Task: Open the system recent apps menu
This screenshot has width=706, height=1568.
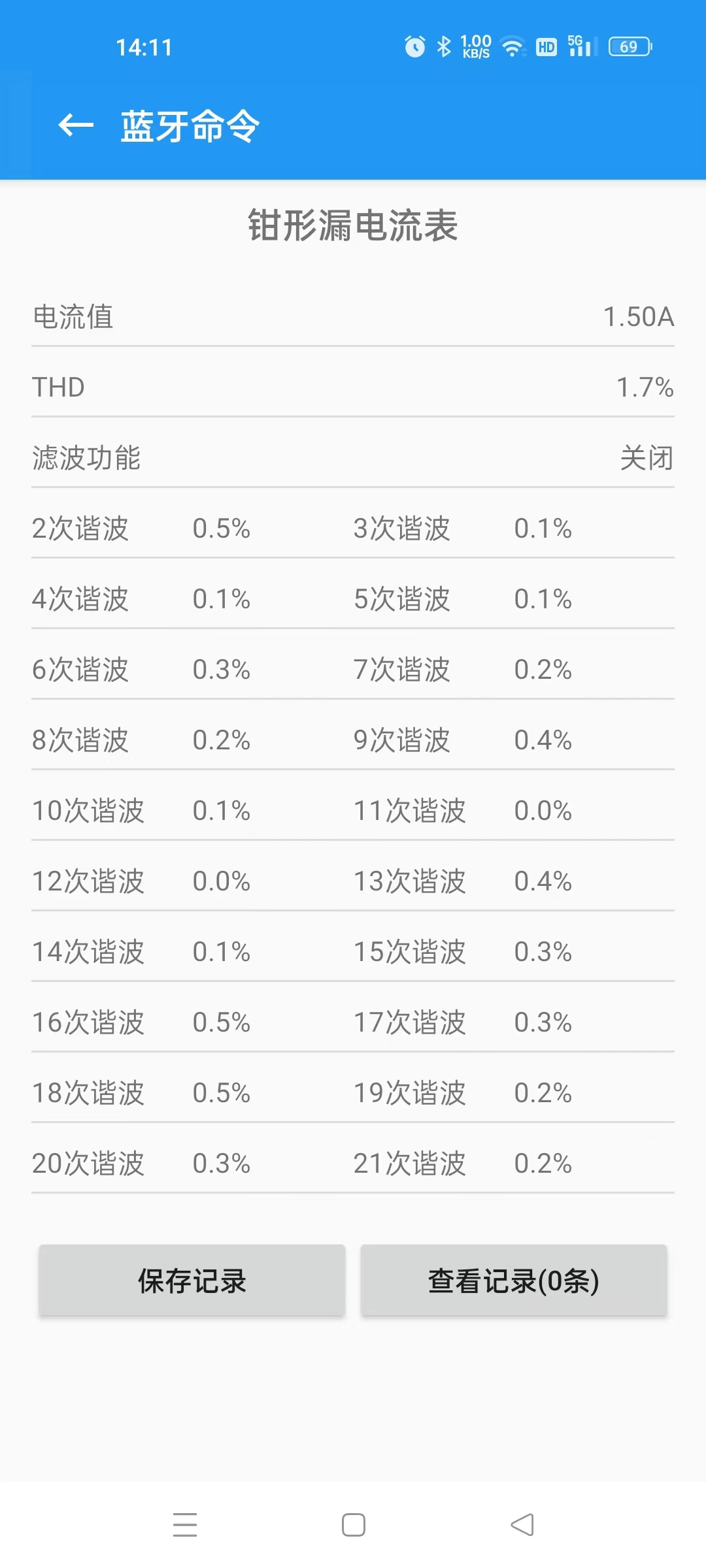Action: tap(185, 1525)
